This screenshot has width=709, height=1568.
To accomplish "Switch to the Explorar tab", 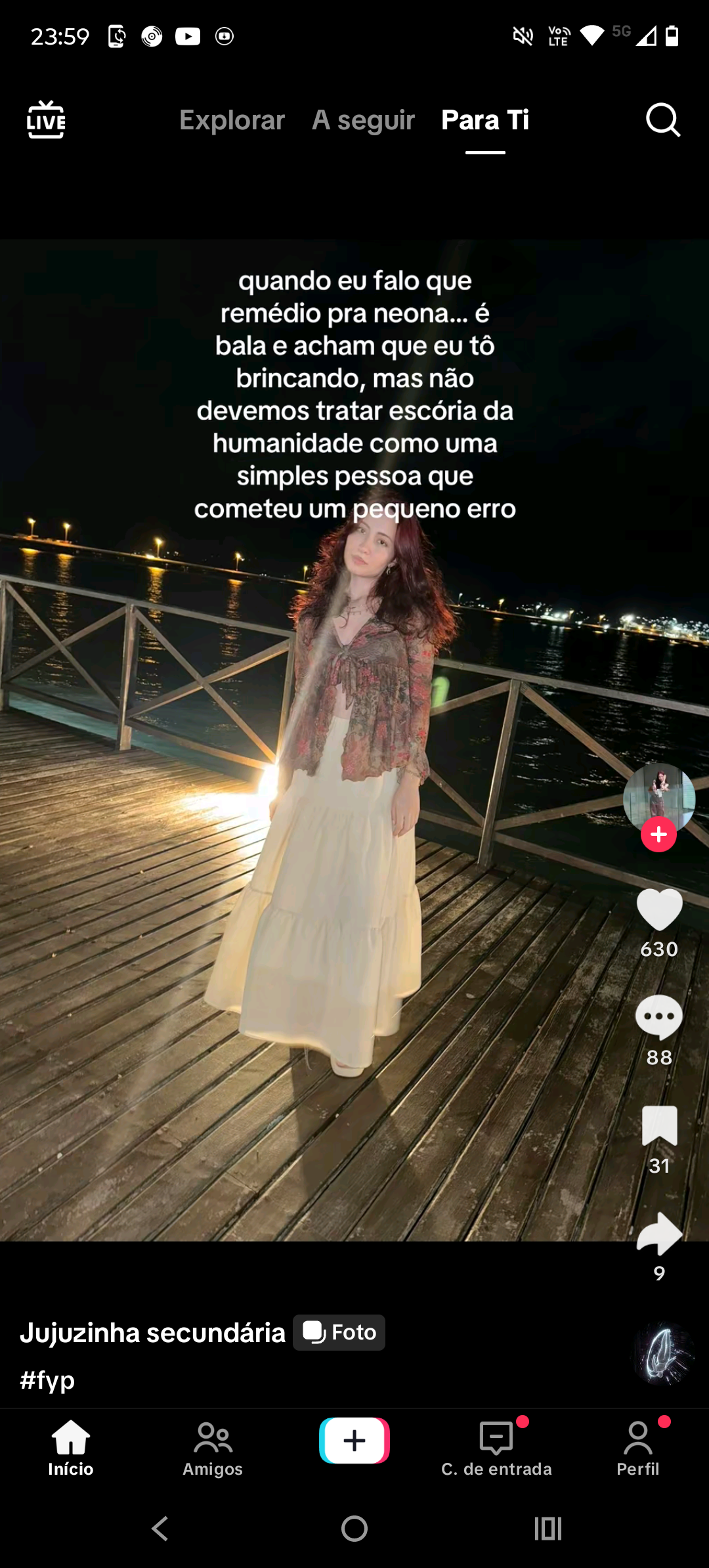I will (x=232, y=120).
